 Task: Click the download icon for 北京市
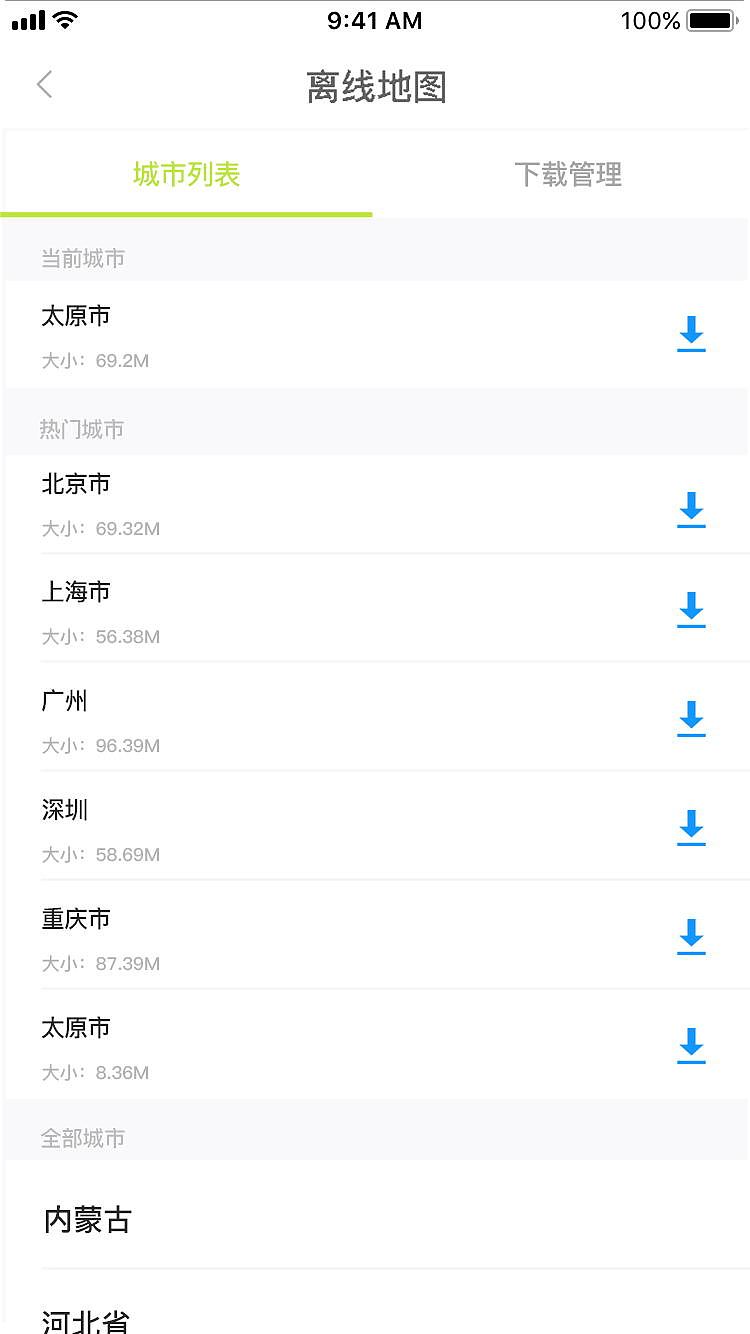pos(691,510)
